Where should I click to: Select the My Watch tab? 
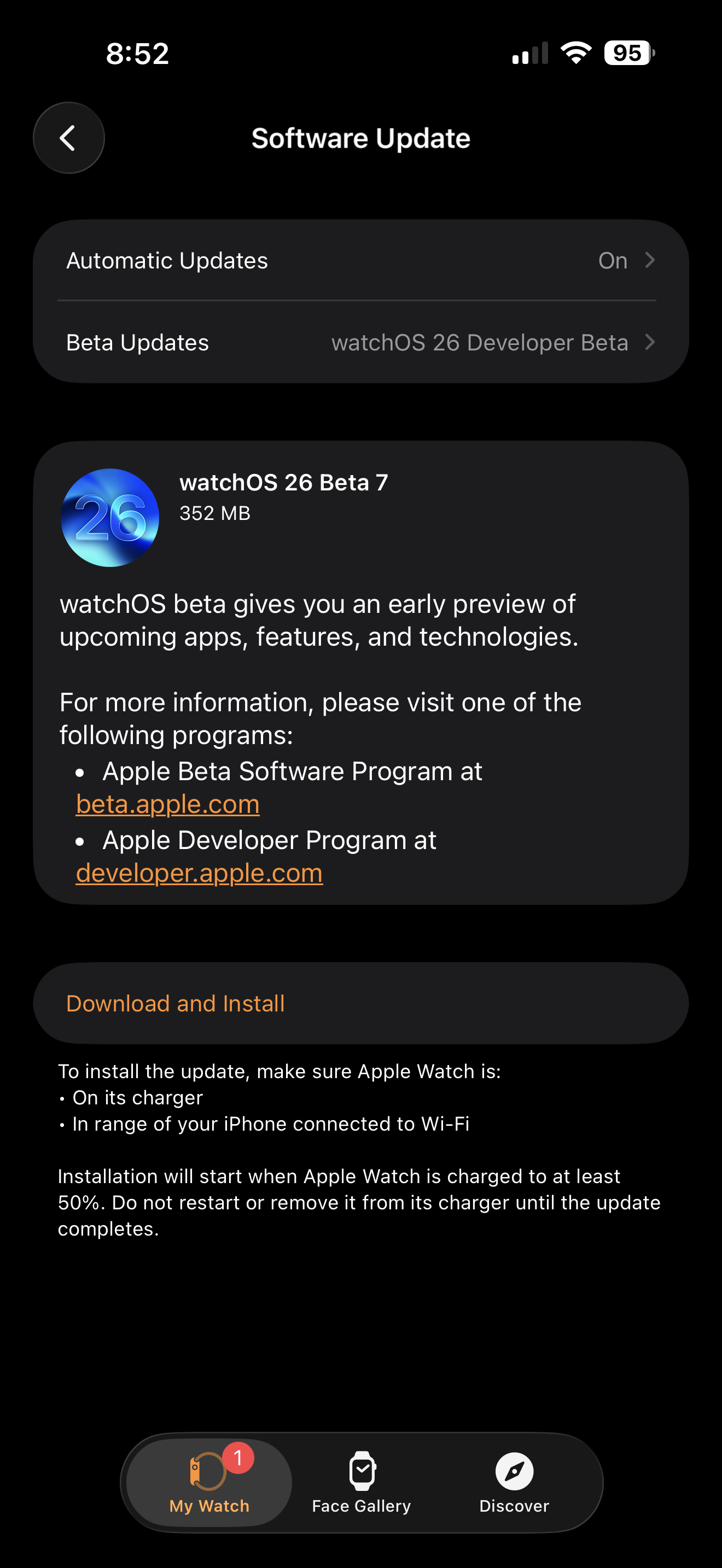point(209,1483)
